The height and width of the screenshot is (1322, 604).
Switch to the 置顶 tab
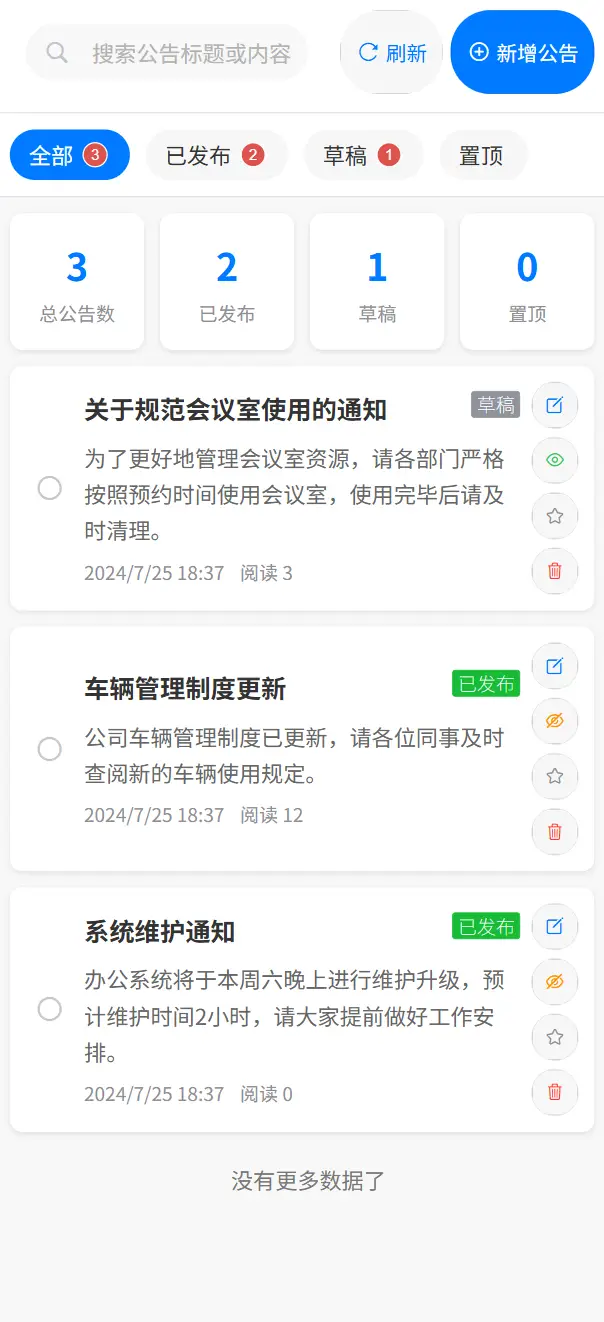pos(482,155)
